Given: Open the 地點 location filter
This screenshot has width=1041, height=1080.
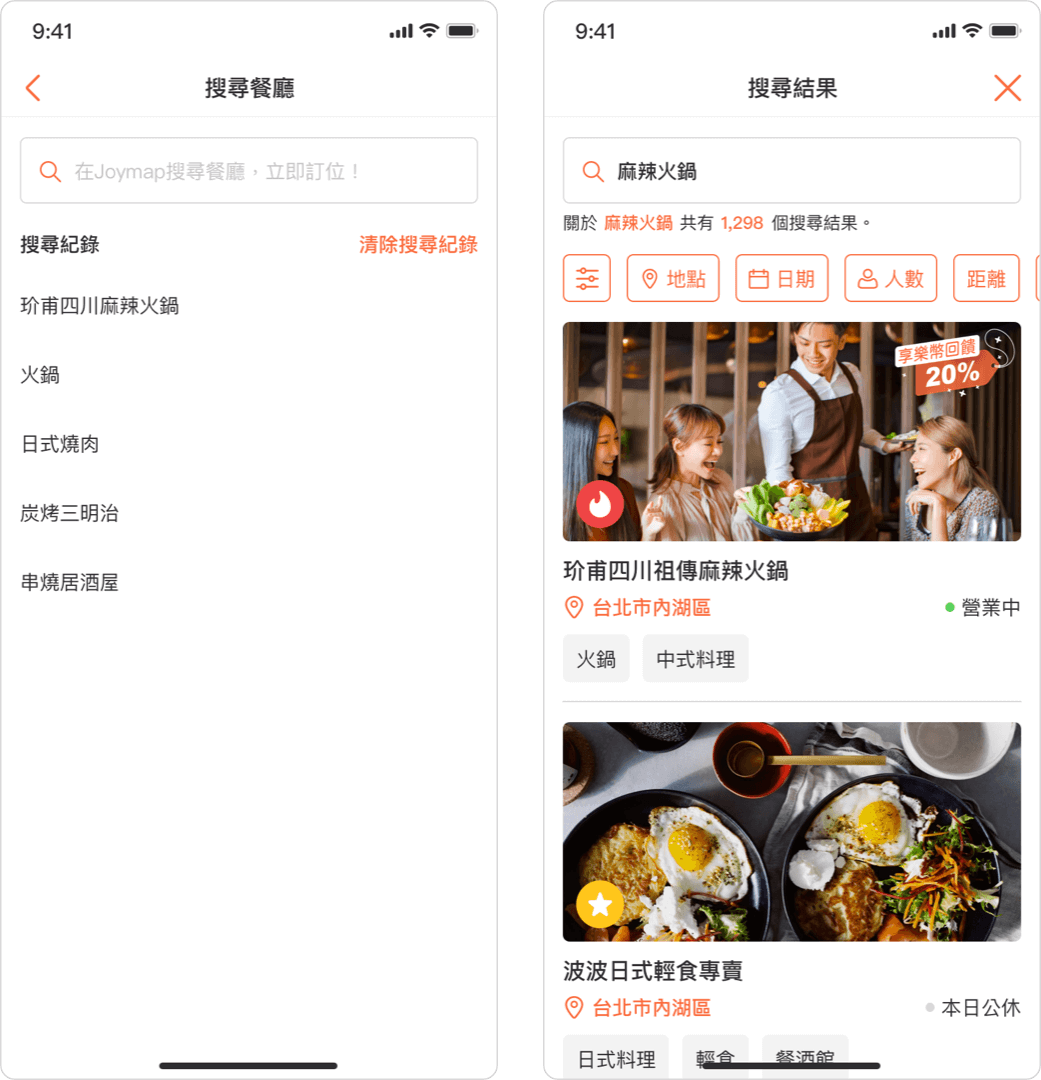Looking at the screenshot, I should [673, 278].
